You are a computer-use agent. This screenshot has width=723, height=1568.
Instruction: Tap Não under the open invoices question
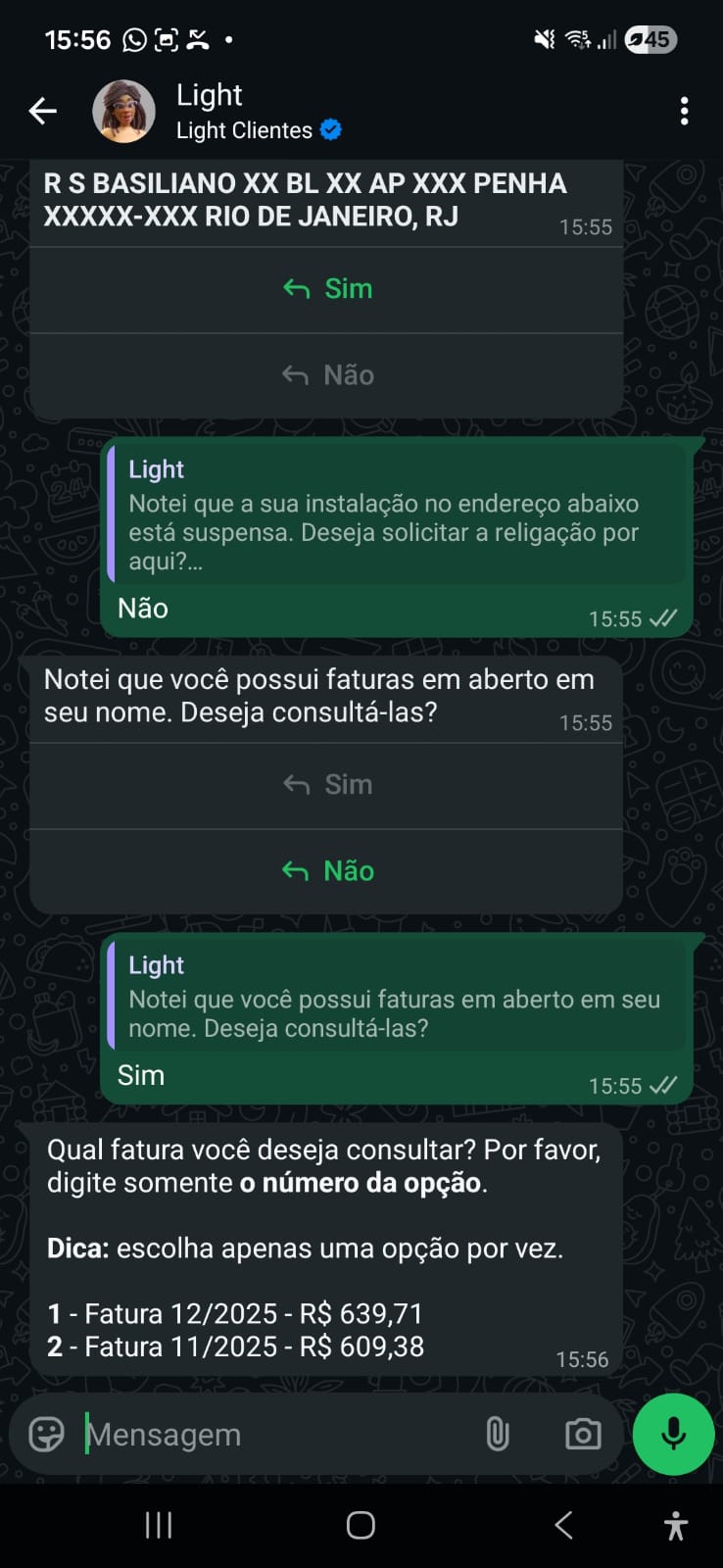pyautogui.click(x=327, y=871)
